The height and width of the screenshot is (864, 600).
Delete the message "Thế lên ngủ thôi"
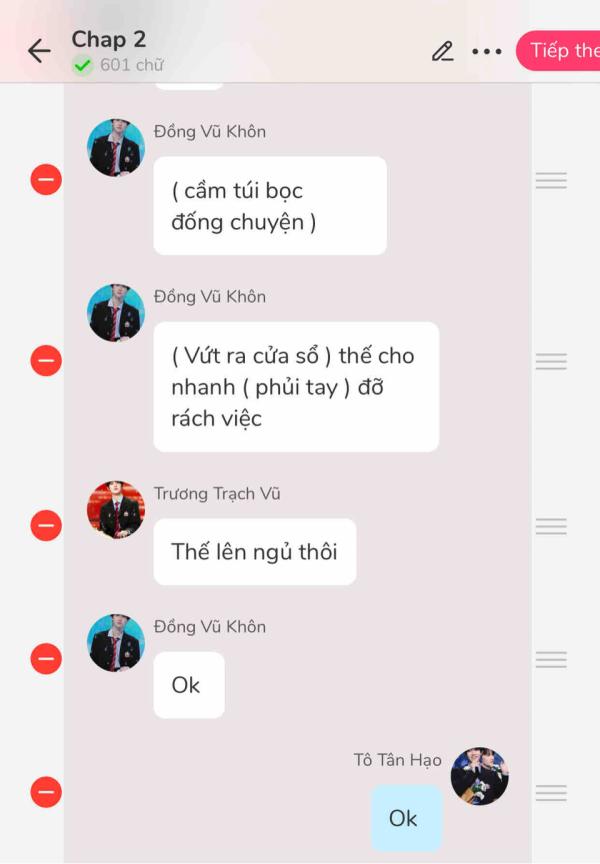46,525
